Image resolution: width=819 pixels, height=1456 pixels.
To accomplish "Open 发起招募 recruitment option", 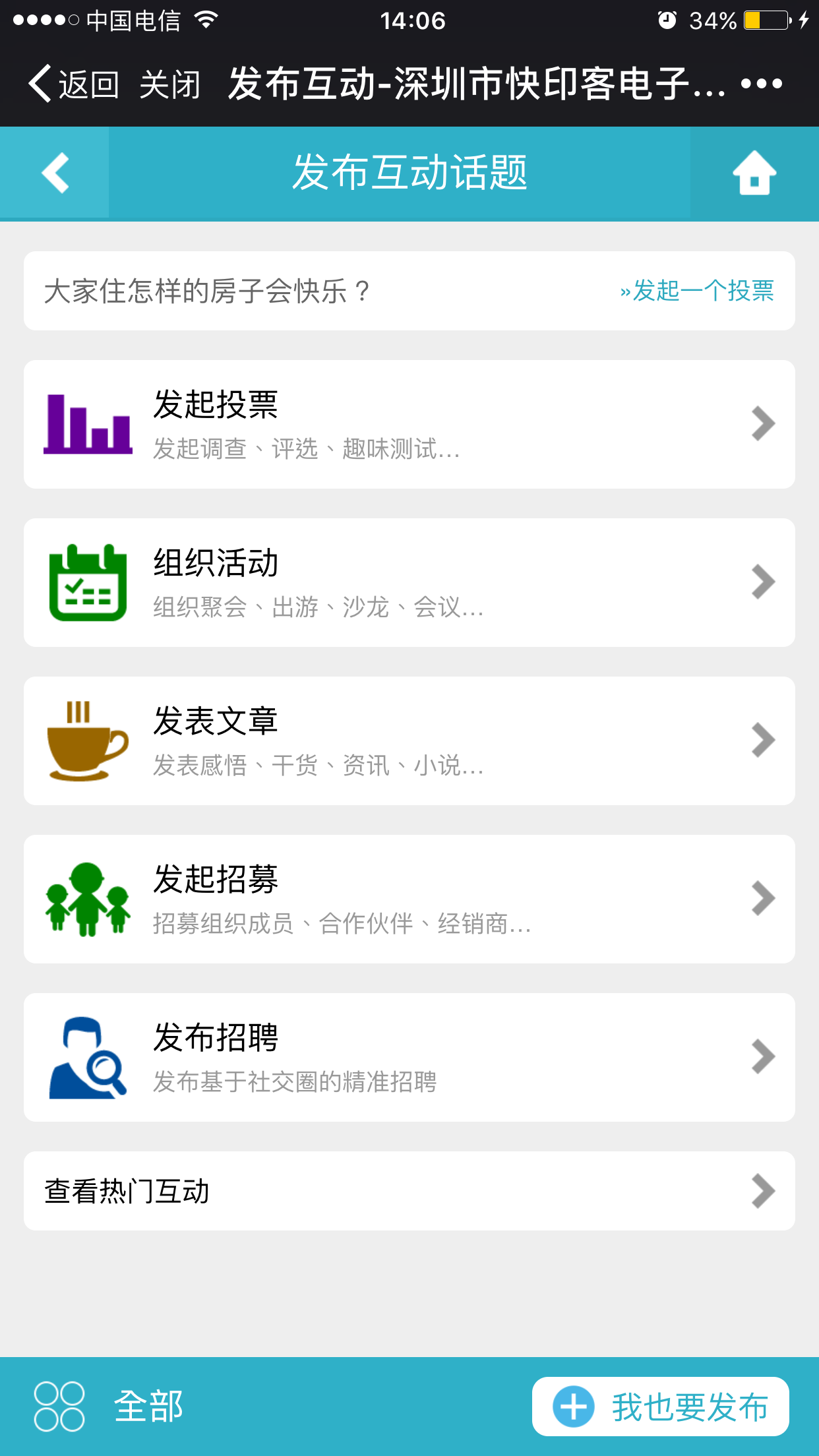I will [x=409, y=899].
